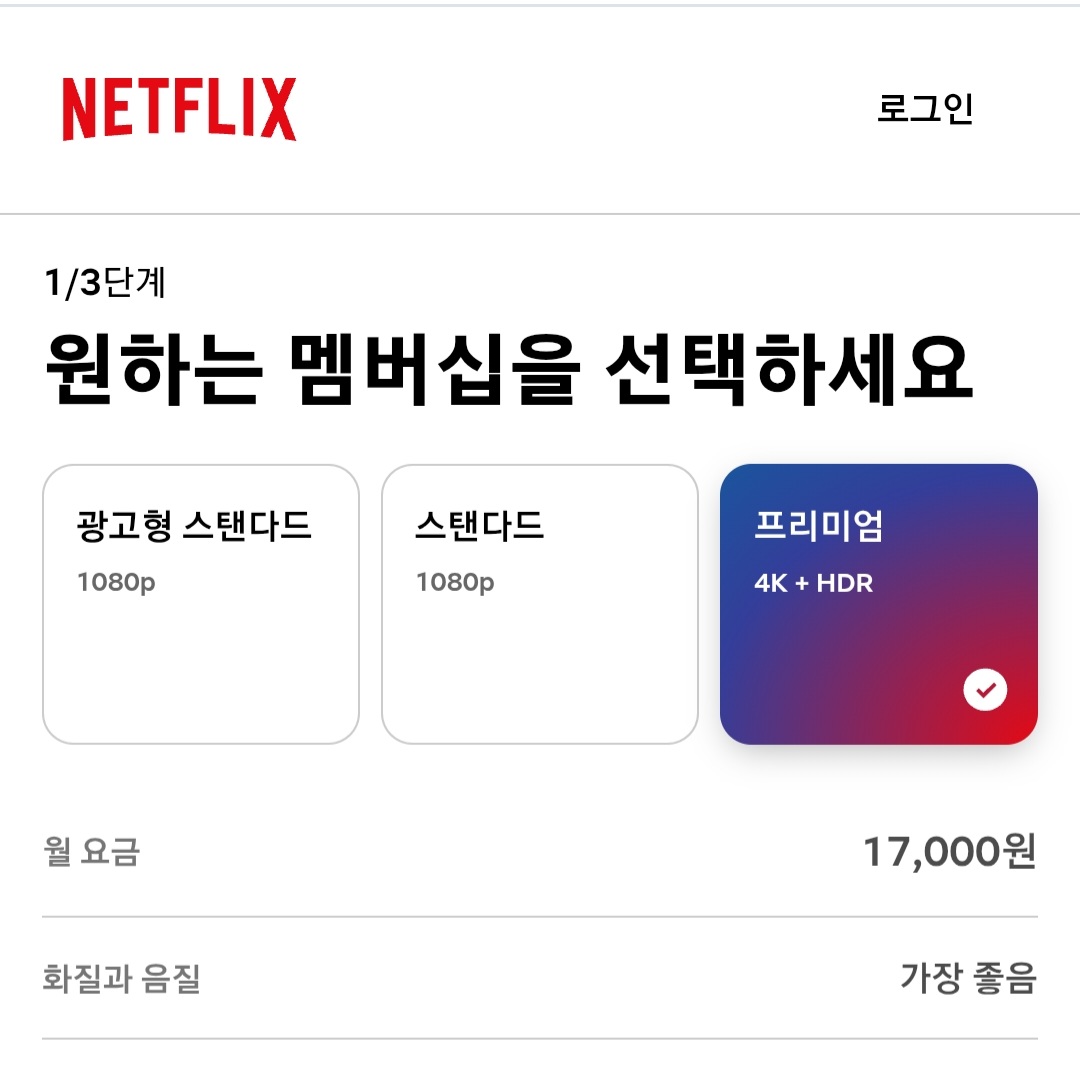
Task: Select the 광고형 스탠다드 plan
Action: pos(200,604)
